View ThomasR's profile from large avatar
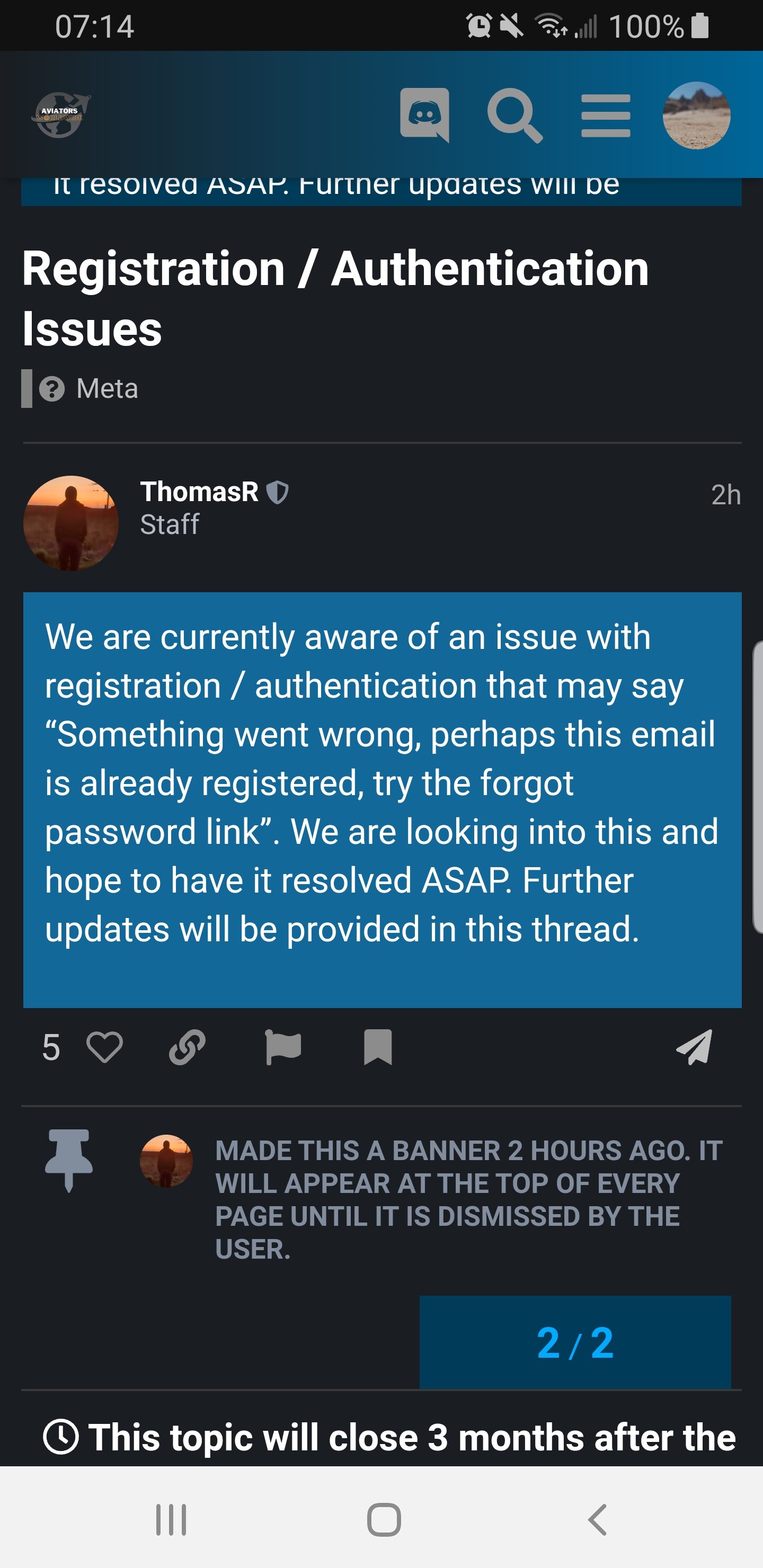Image resolution: width=763 pixels, height=1568 pixels. pyautogui.click(x=70, y=523)
